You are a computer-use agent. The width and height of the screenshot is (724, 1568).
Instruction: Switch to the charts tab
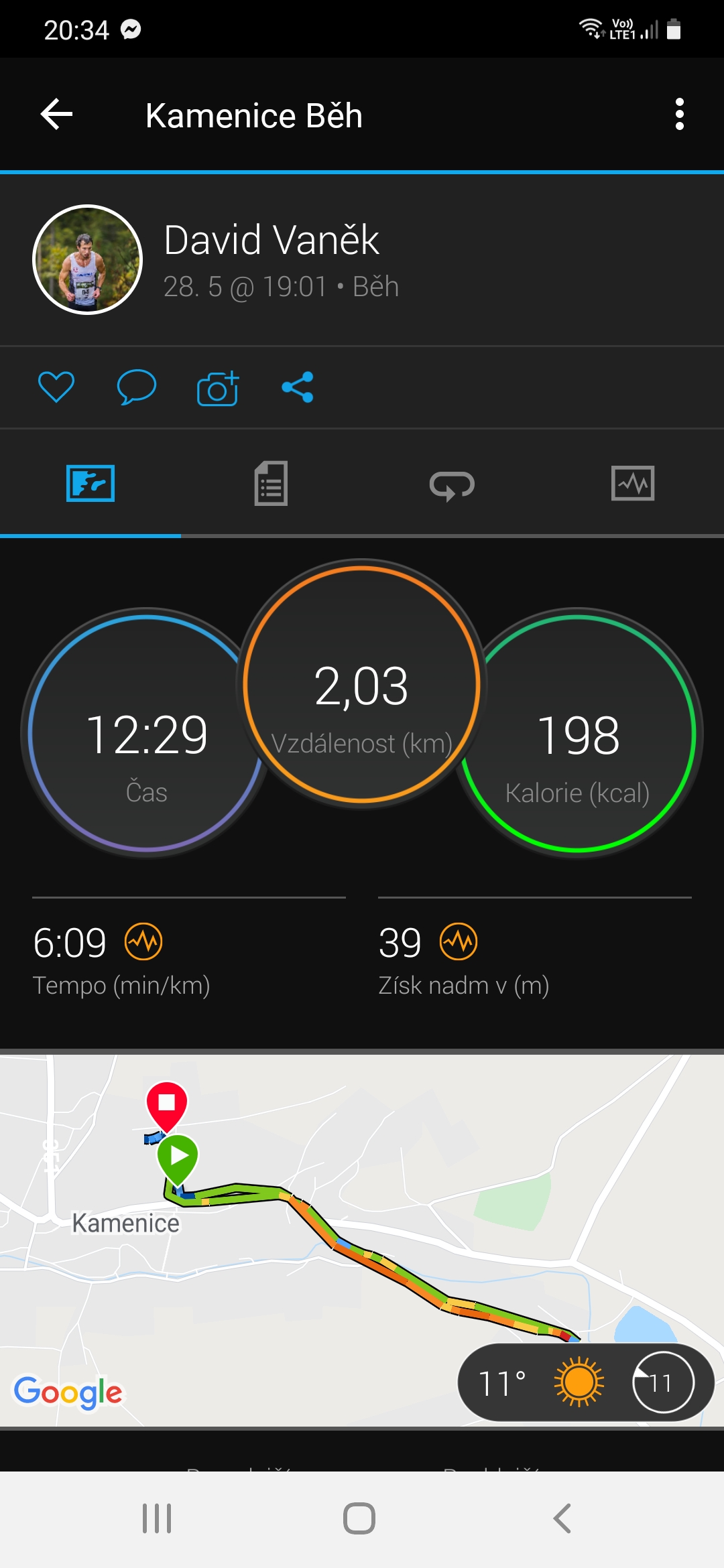[x=633, y=483]
